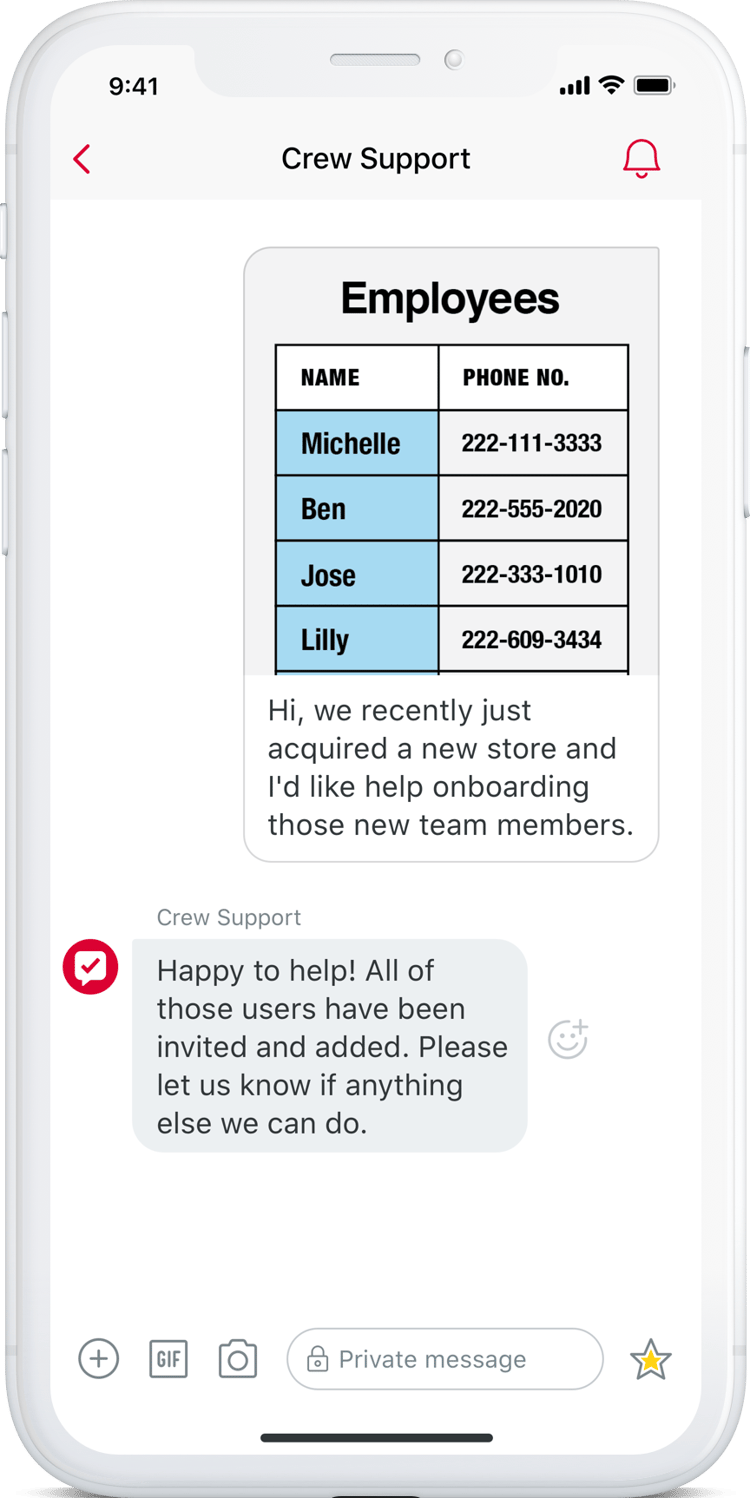This screenshot has height=1498, width=750.
Task: Add a reaction with the smiley-plus icon
Action: [x=567, y=1040]
